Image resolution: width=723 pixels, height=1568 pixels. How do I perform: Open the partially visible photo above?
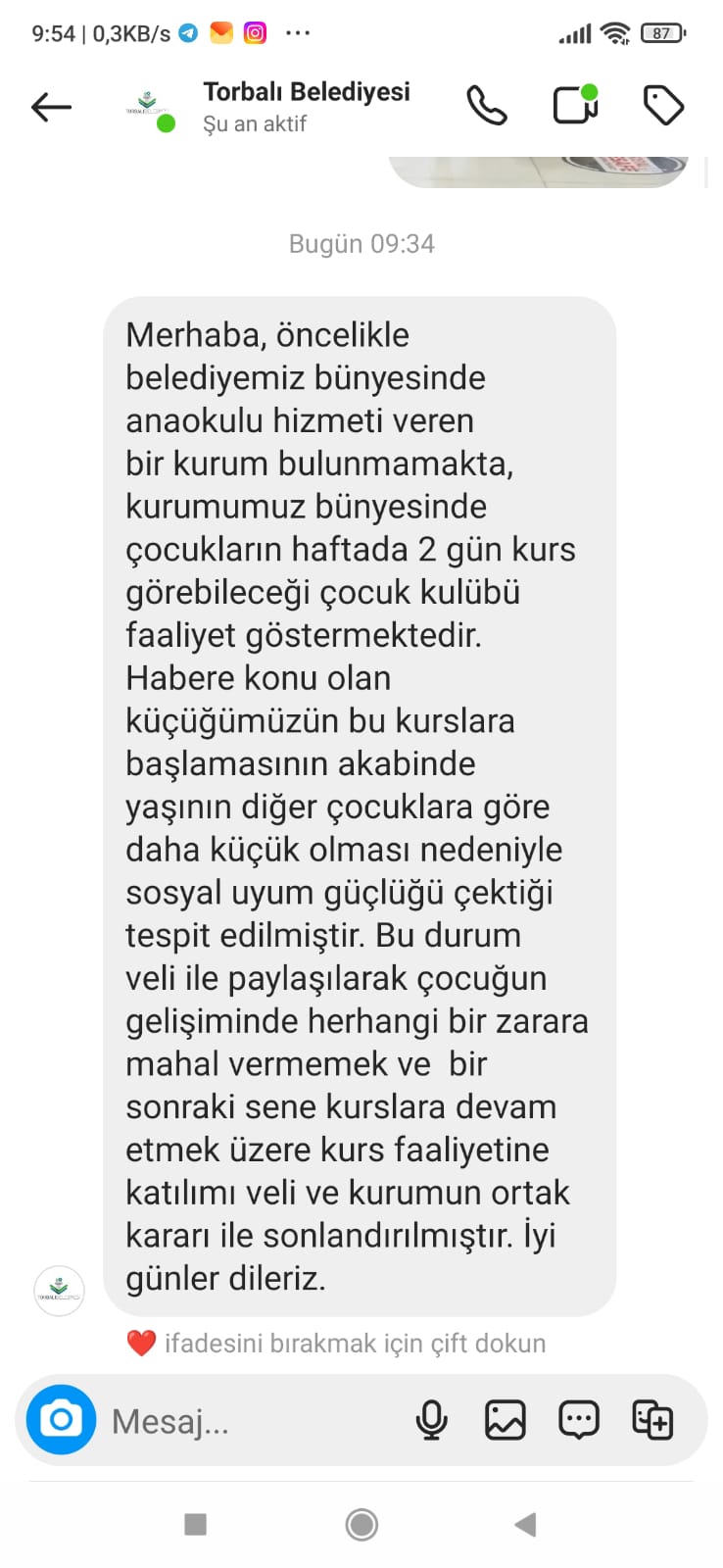click(539, 171)
